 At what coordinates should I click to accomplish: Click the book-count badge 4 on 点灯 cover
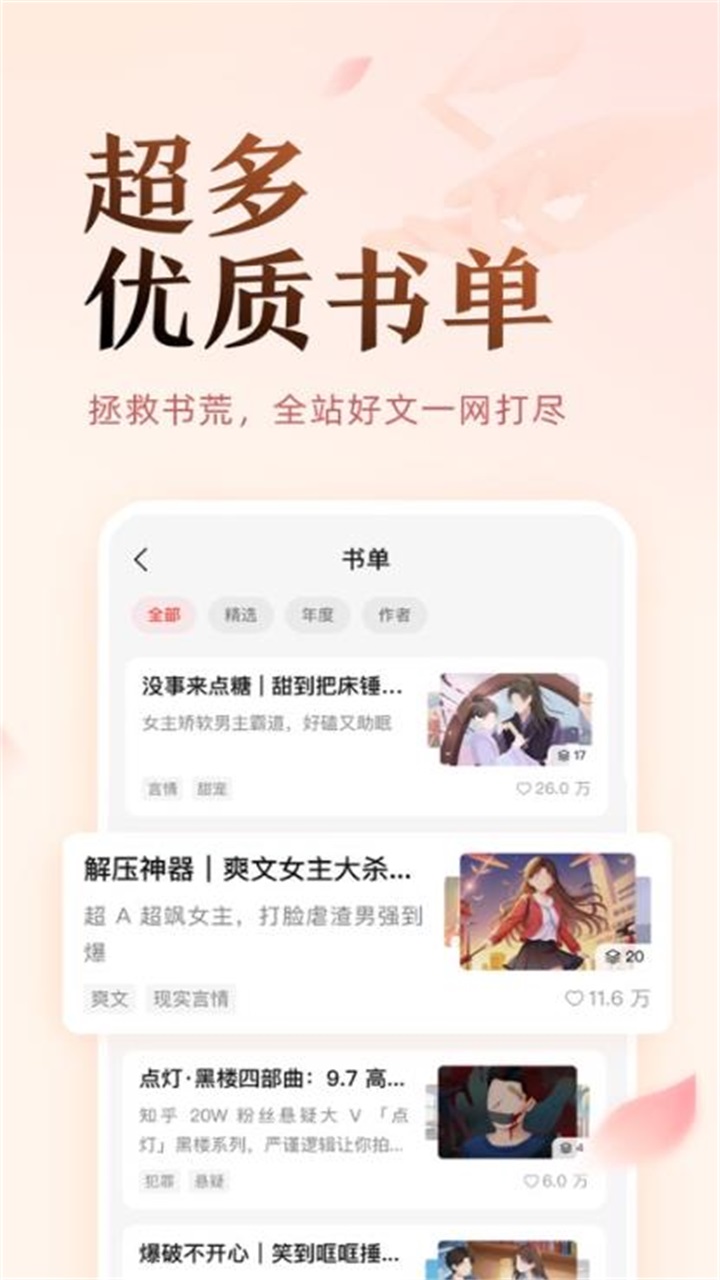pos(568,1148)
